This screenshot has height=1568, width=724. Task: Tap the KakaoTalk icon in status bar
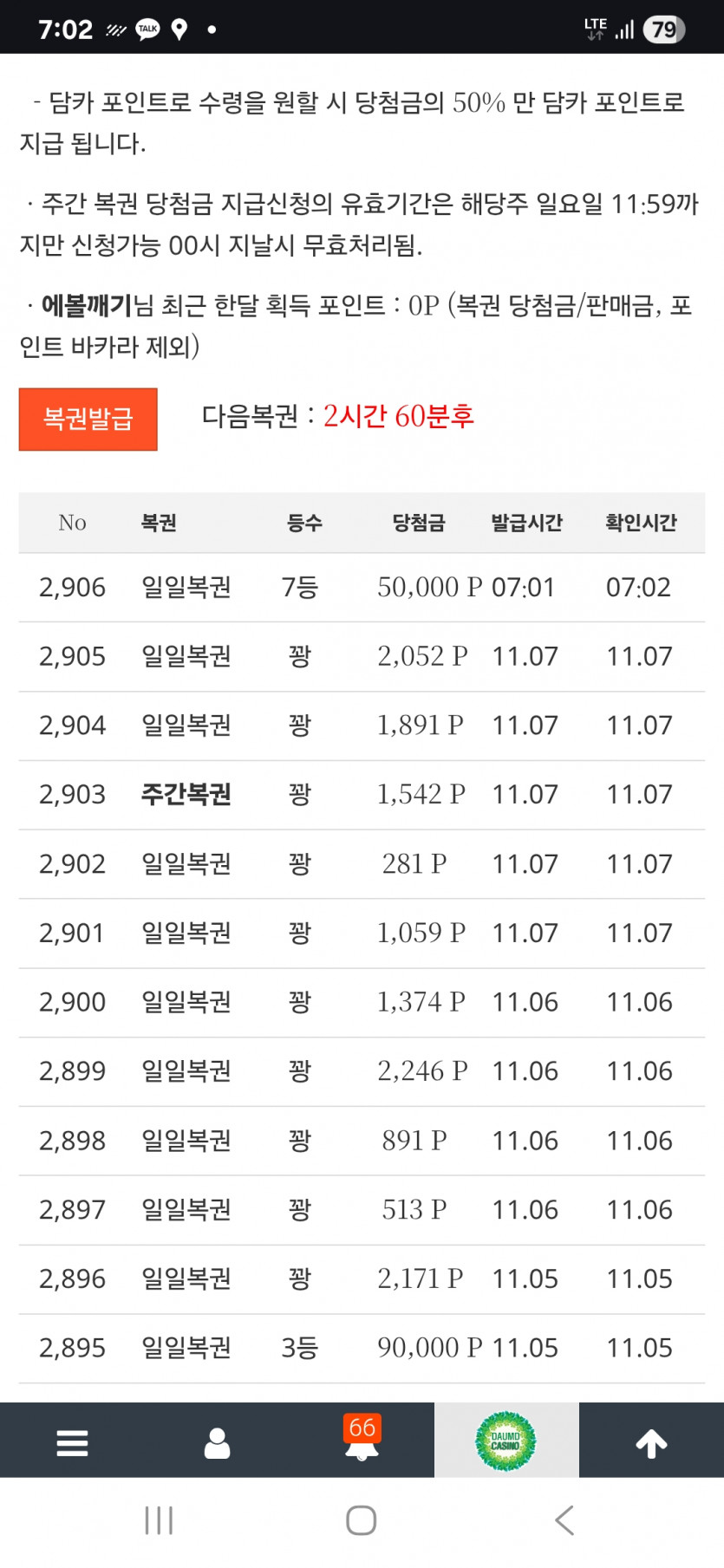(x=147, y=29)
